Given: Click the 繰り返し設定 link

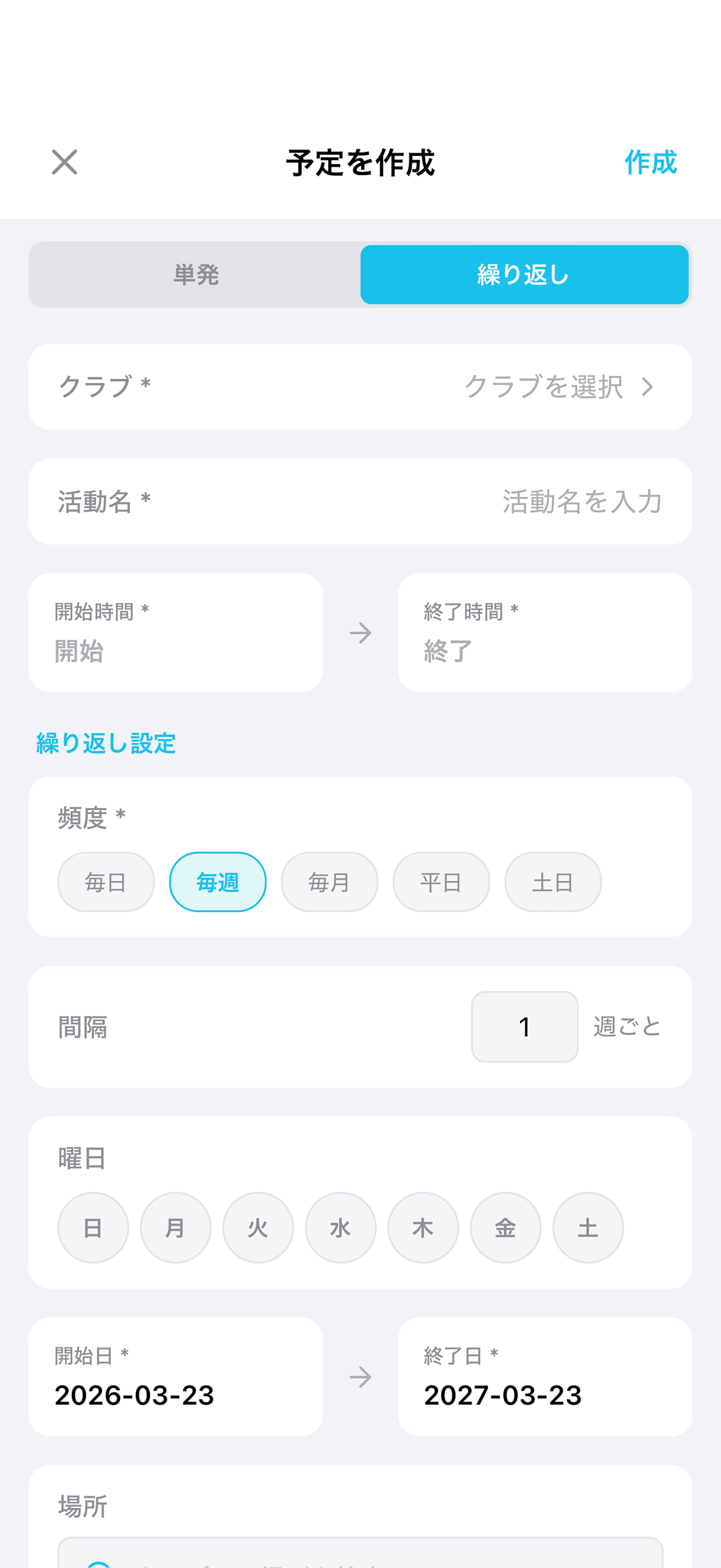Looking at the screenshot, I should (x=104, y=743).
